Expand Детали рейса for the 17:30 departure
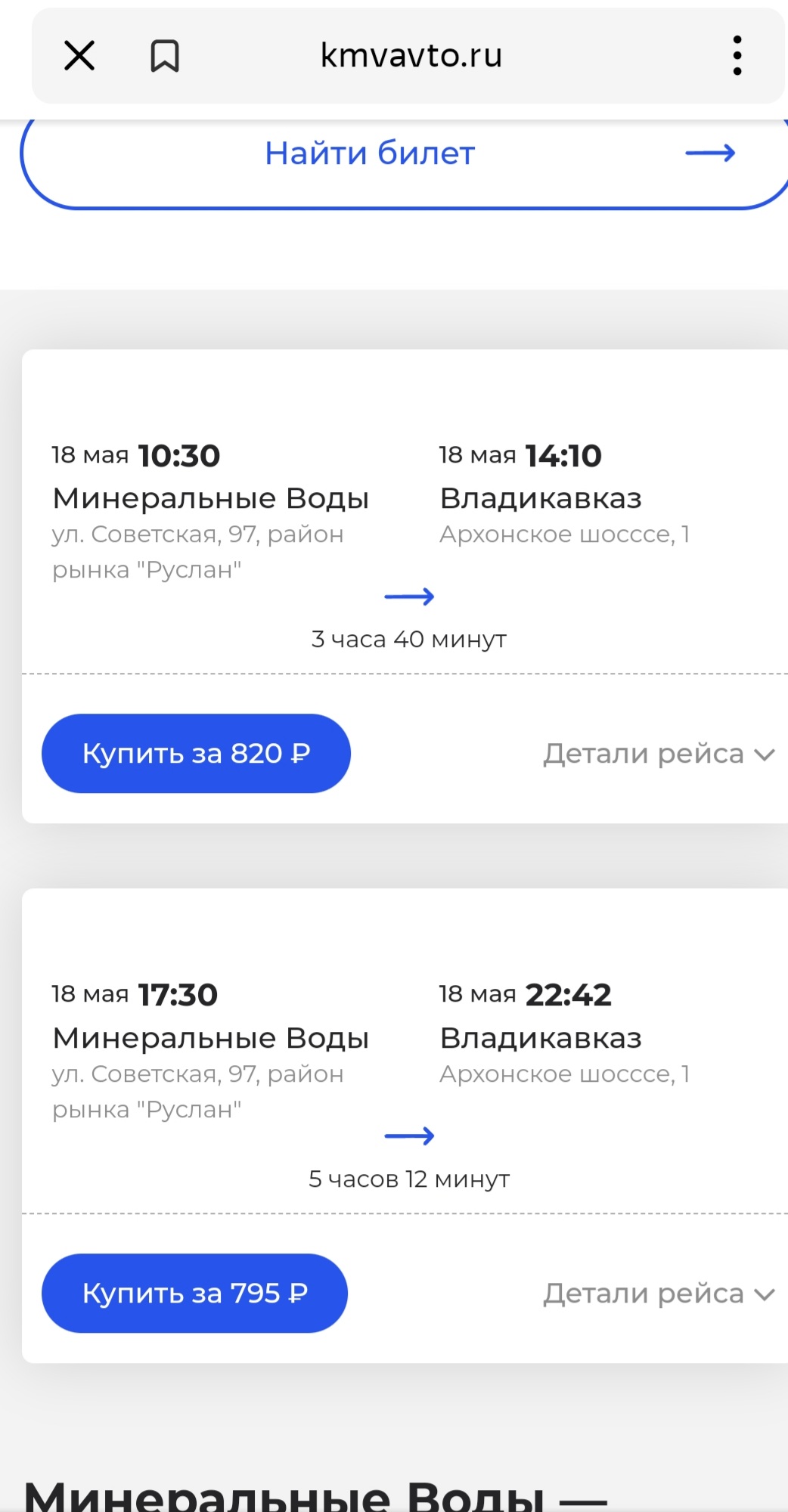 pos(658,1294)
